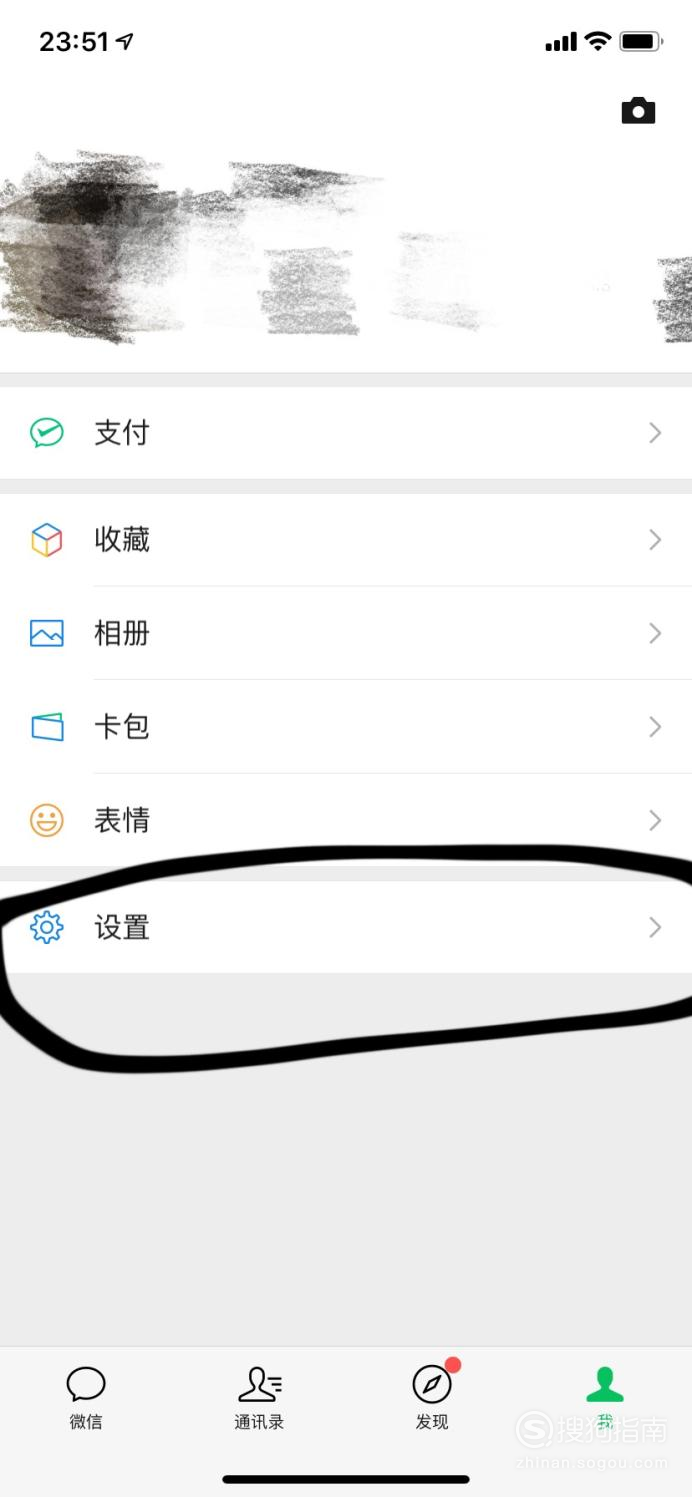Switch to the 通讯录 contacts tab
The image size is (692, 1497).
259,1398
